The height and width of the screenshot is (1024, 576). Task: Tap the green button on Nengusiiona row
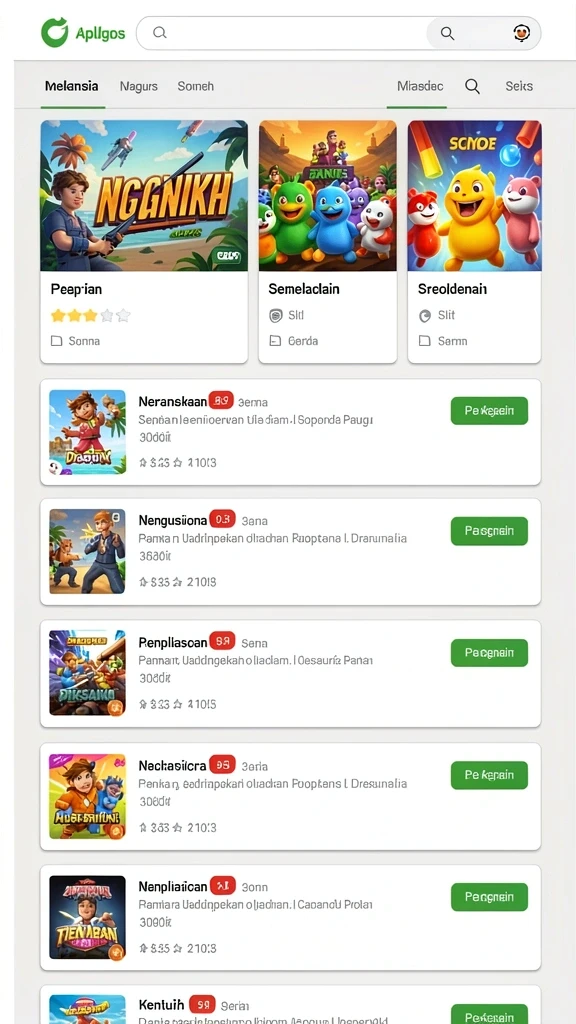tap(489, 531)
